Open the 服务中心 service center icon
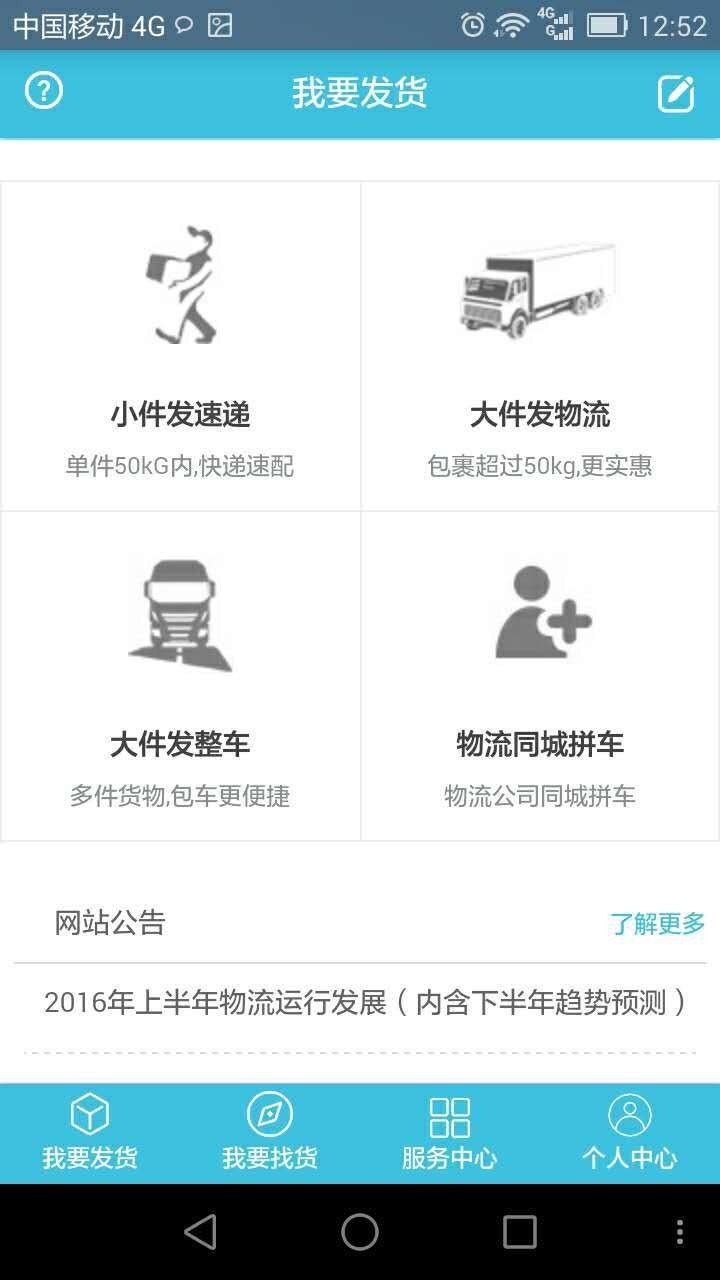Screen dimensions: 720x1280 [x=450, y=1117]
